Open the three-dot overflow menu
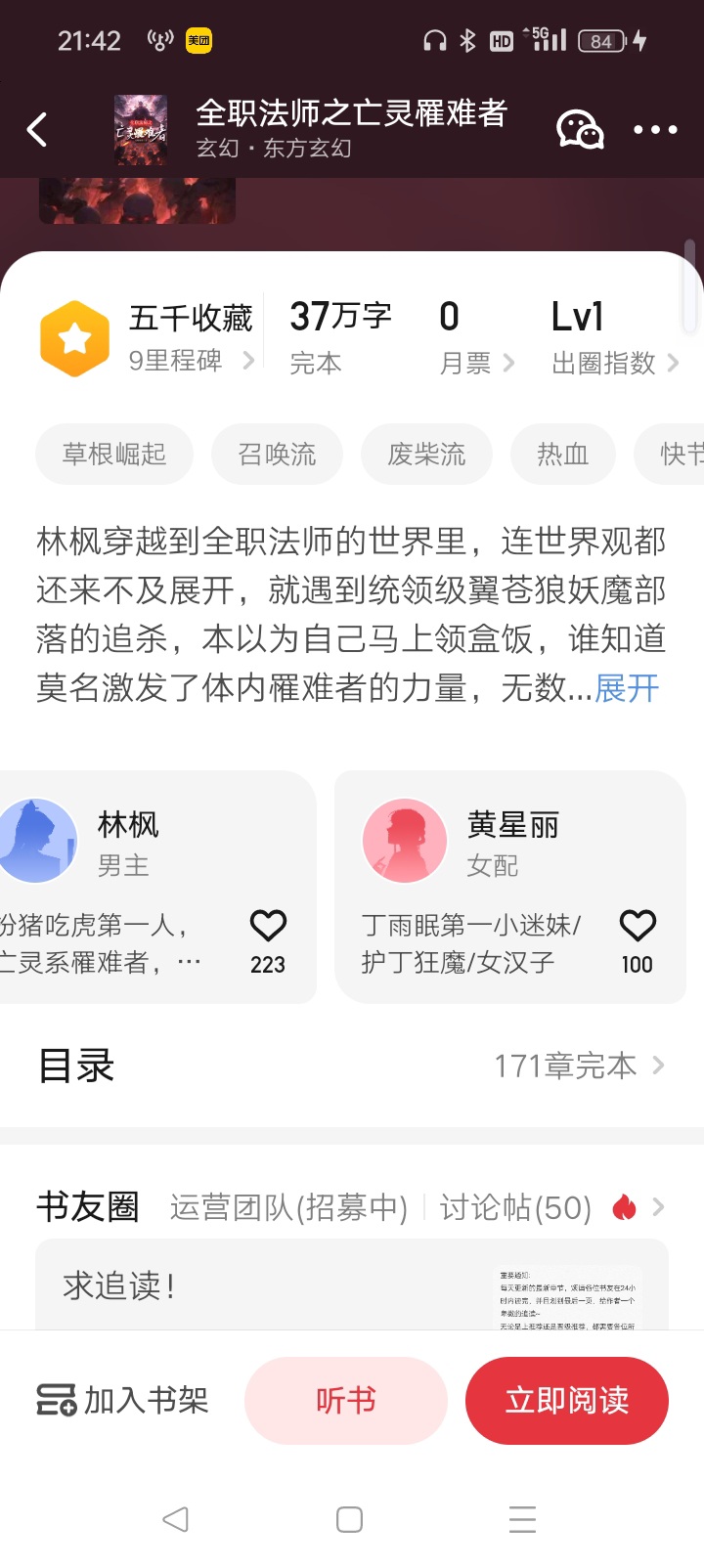Viewport: 704px width, 1568px height. pos(655,129)
